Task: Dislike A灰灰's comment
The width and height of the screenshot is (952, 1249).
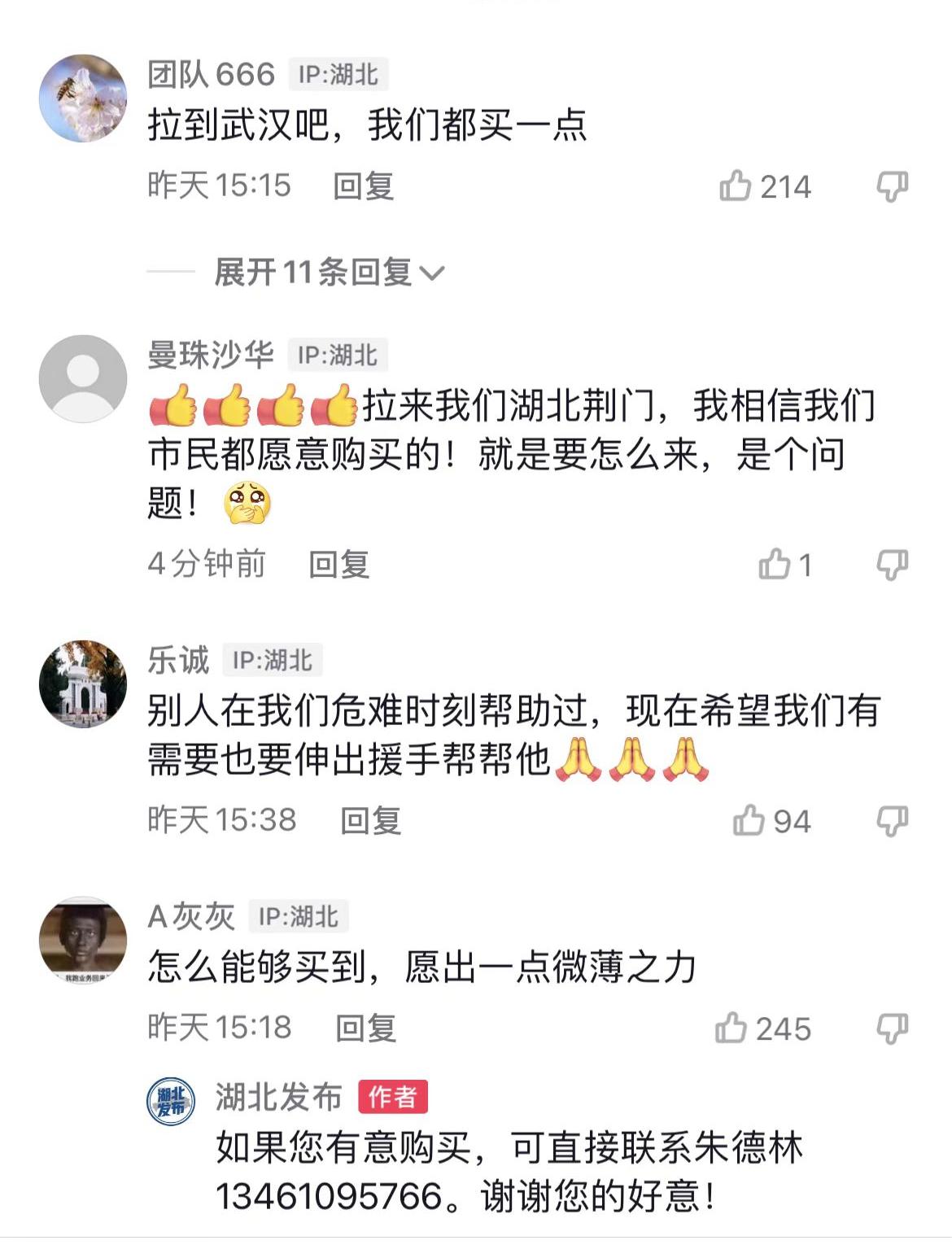Action: [x=892, y=1028]
